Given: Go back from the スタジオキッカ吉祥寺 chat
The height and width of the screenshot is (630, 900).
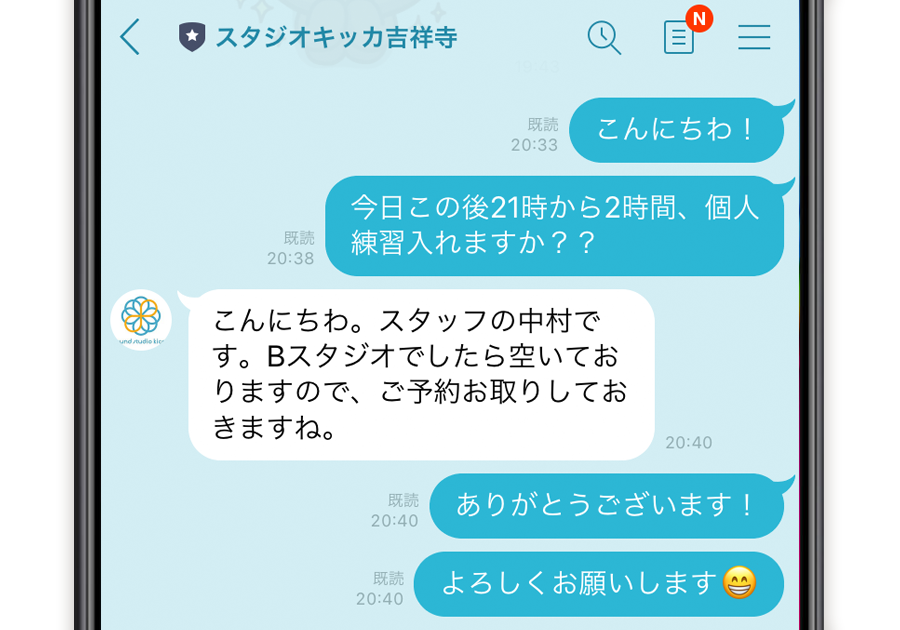Looking at the screenshot, I should coord(130,37).
